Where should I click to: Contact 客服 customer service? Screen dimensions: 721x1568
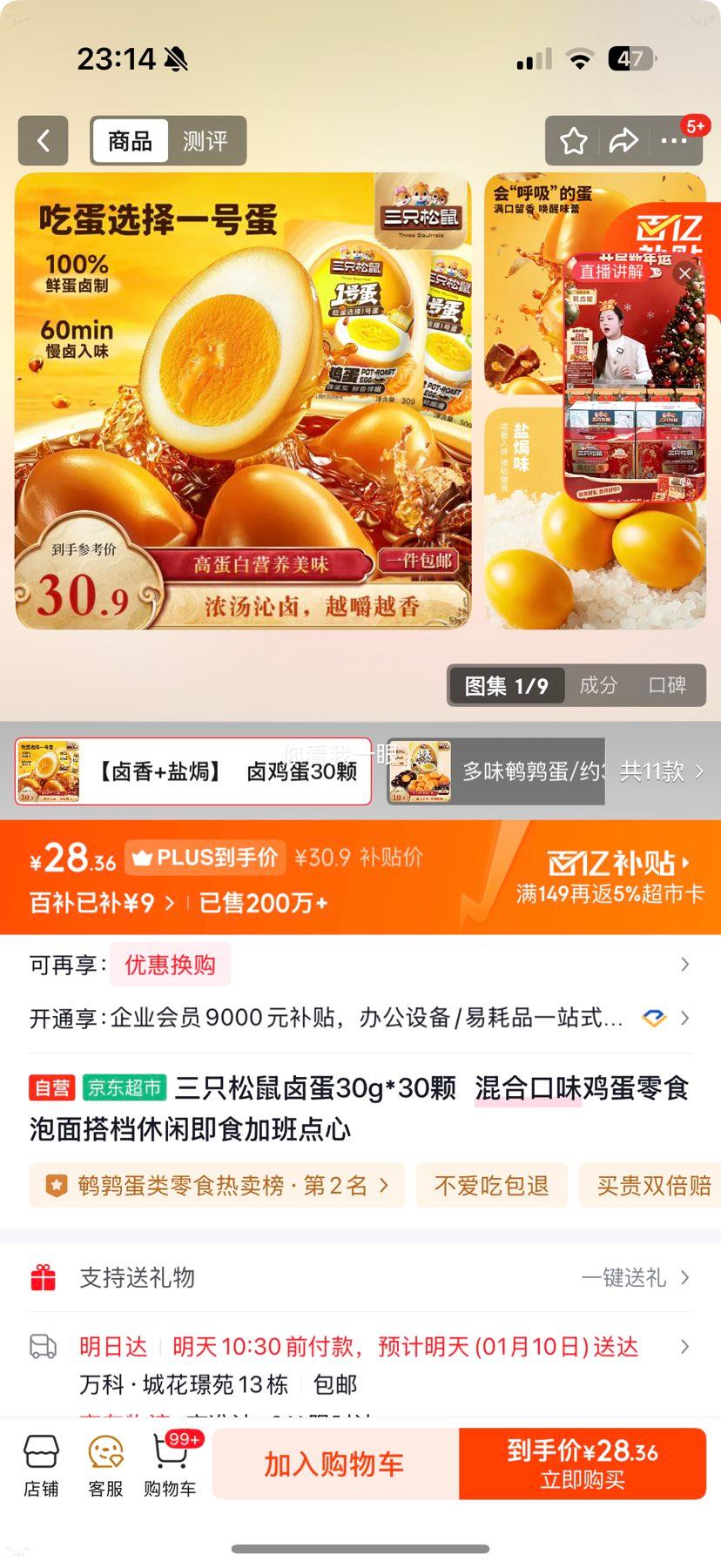[x=105, y=1462]
